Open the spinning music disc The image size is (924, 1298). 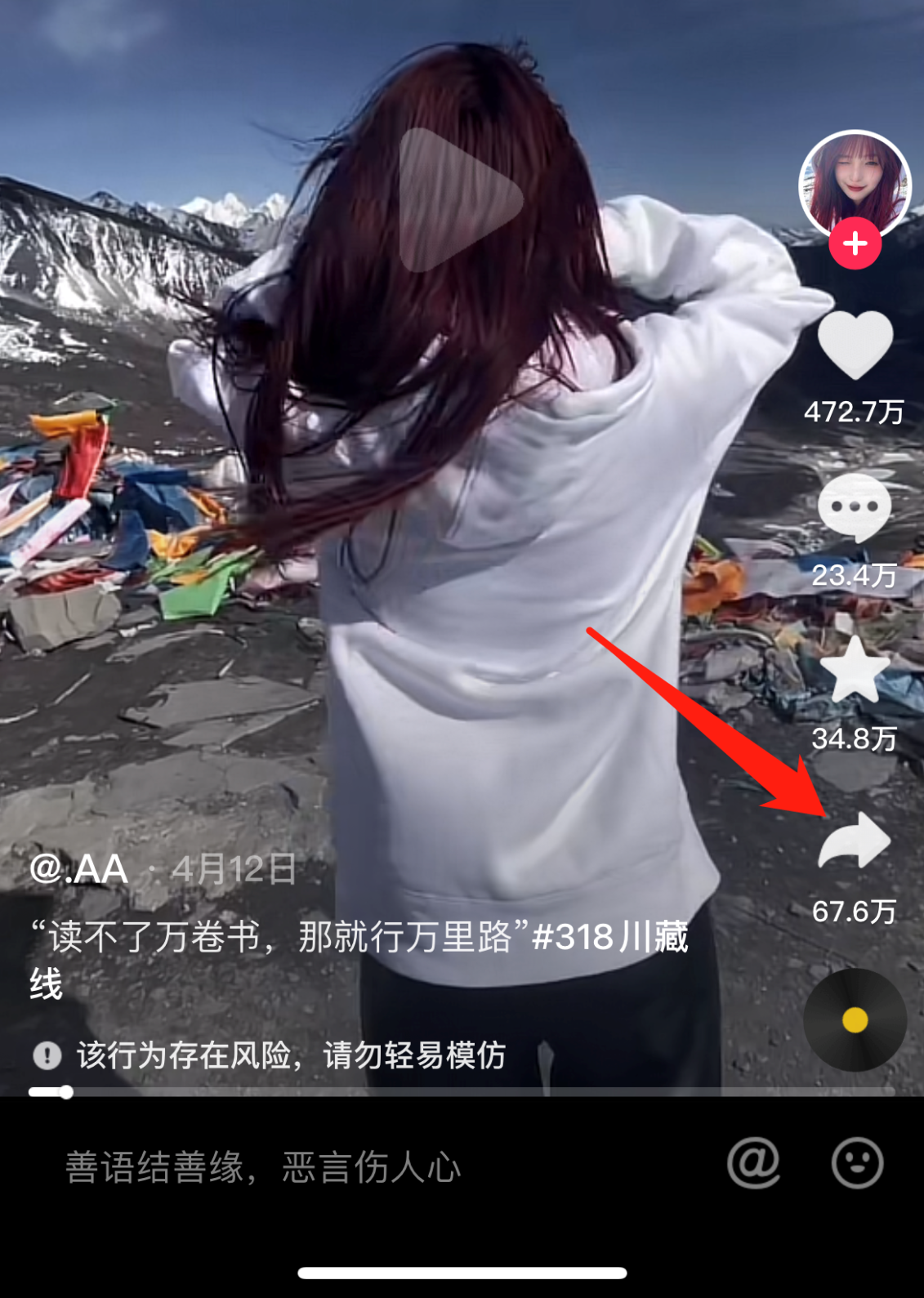(x=855, y=1019)
